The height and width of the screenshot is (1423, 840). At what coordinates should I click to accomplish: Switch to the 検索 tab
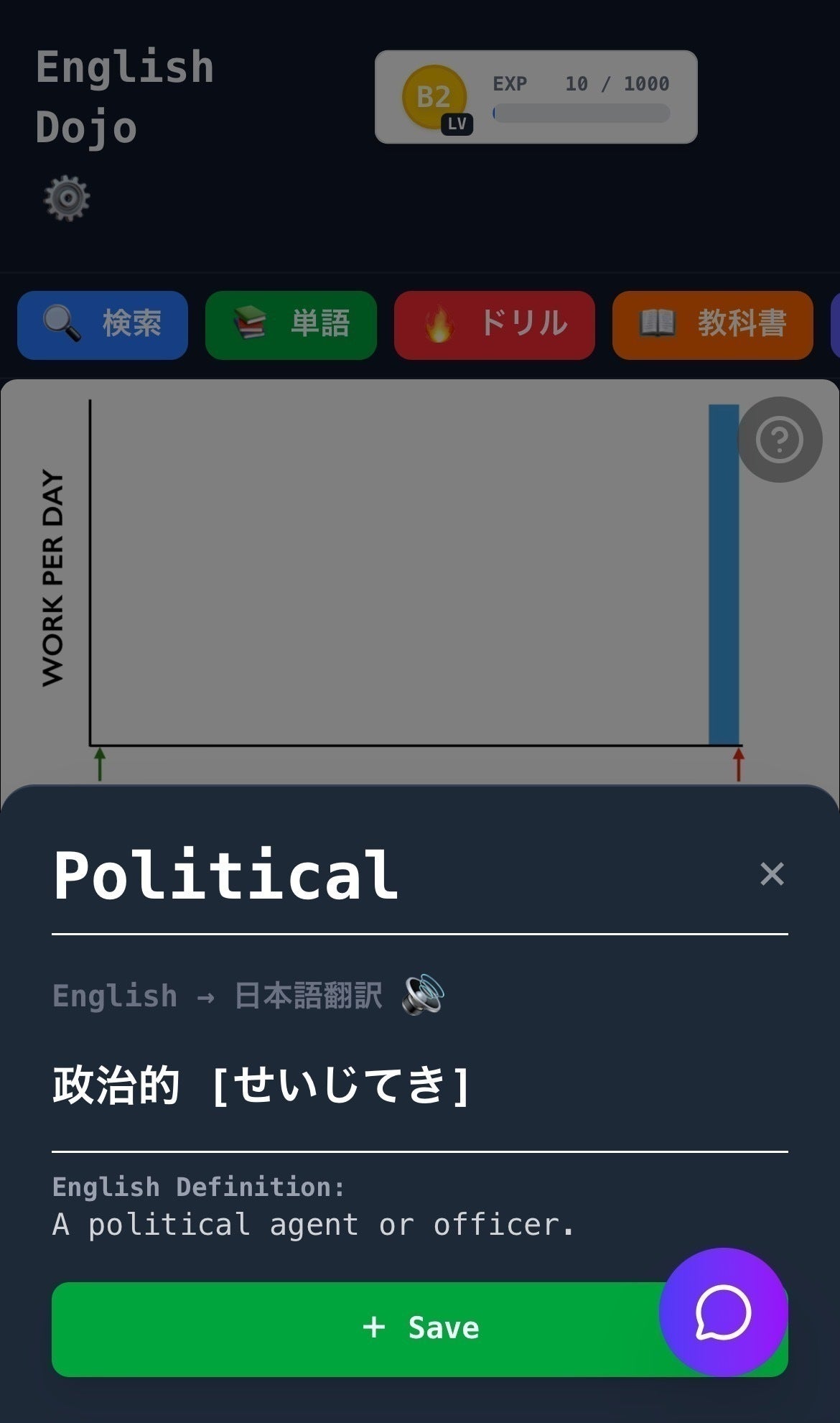103,325
